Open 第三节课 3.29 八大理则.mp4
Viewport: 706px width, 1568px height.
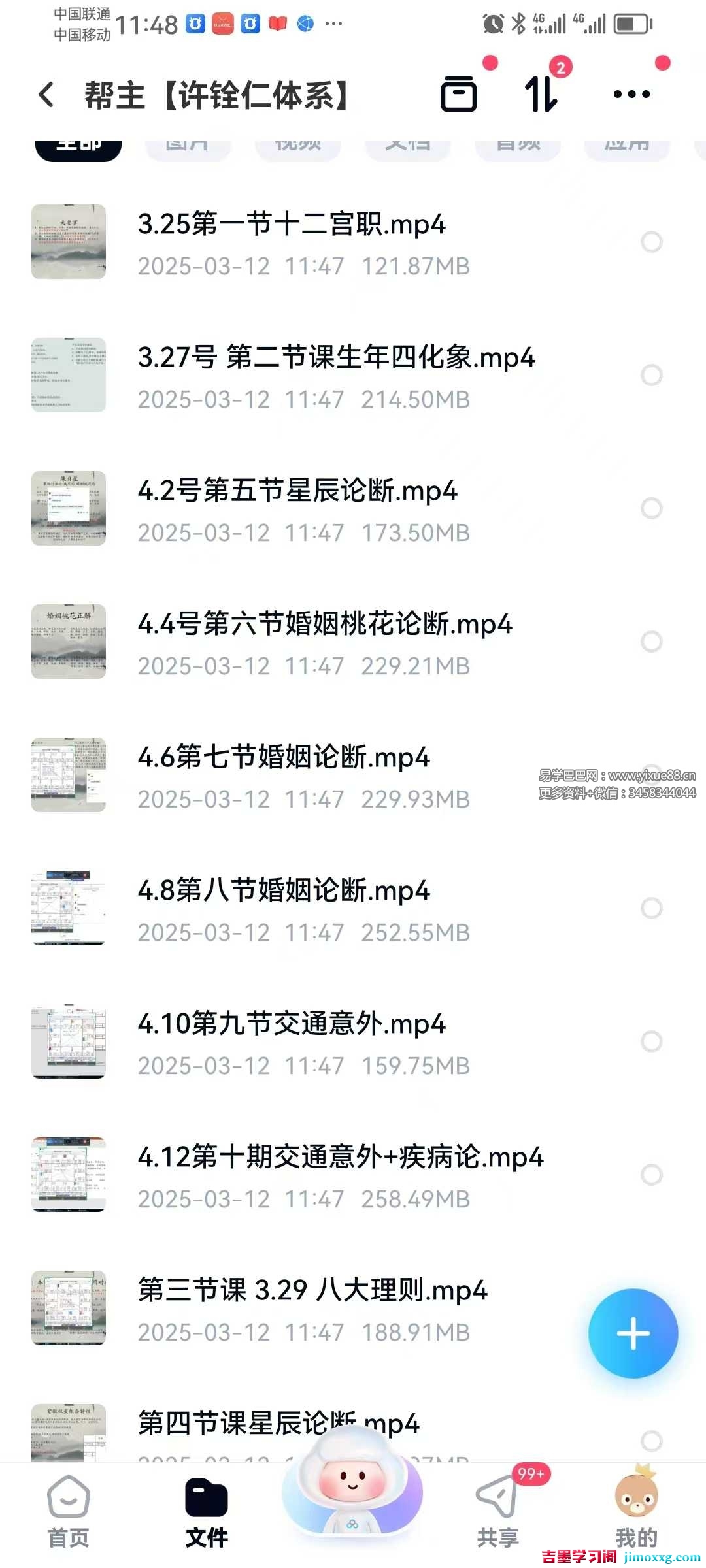(x=312, y=1291)
